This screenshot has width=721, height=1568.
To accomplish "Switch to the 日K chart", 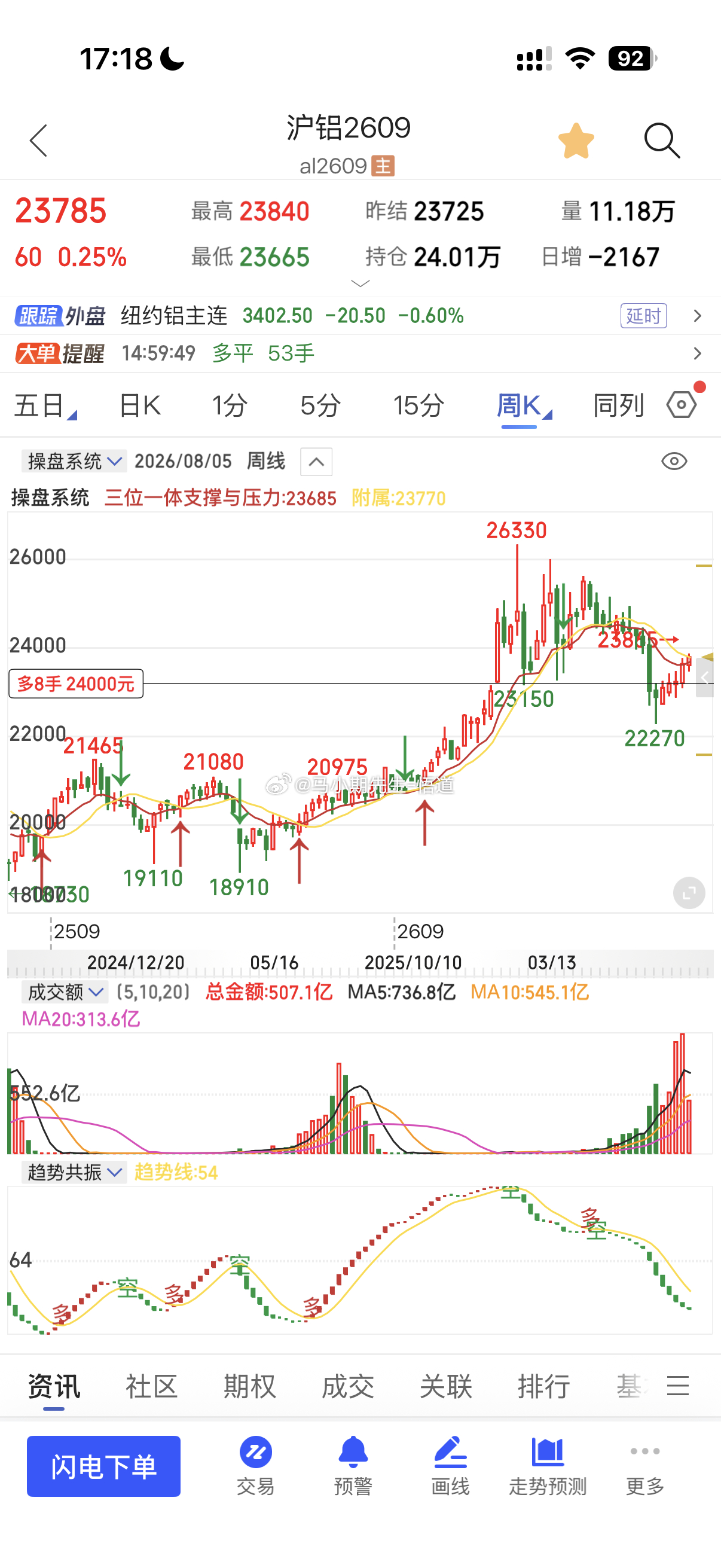I will [140, 405].
